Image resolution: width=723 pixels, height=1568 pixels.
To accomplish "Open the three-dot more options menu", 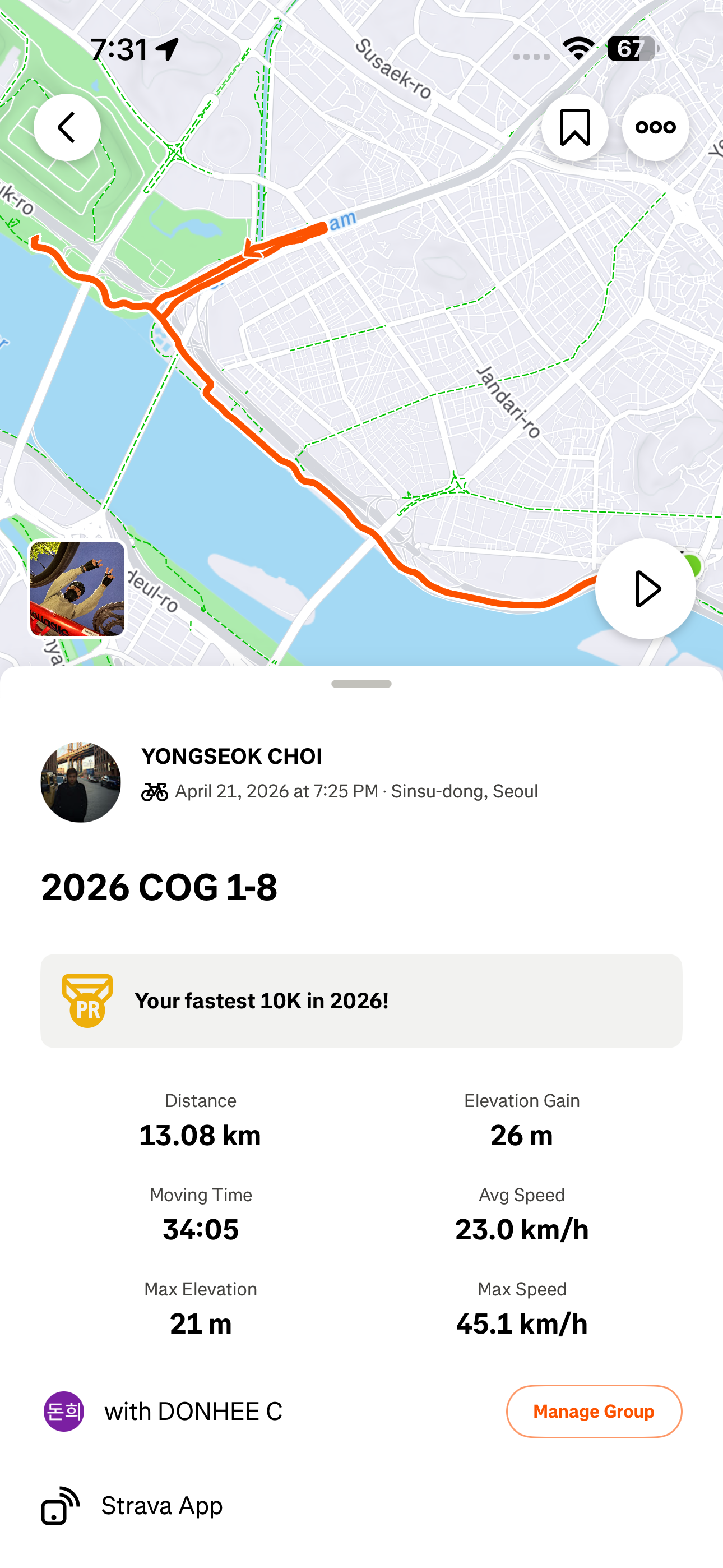I will (x=655, y=127).
